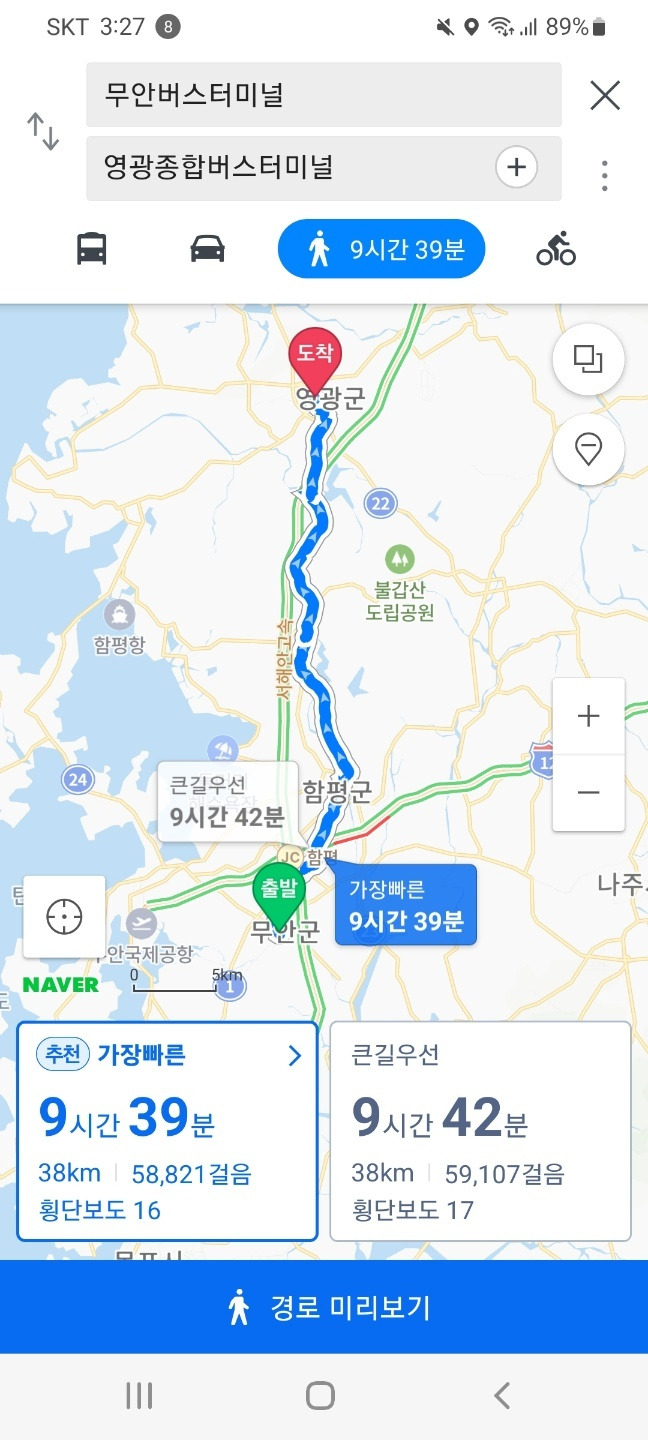This screenshot has width=648, height=1440.
Task: Add a waypoint with the plus icon
Action: tap(517, 167)
